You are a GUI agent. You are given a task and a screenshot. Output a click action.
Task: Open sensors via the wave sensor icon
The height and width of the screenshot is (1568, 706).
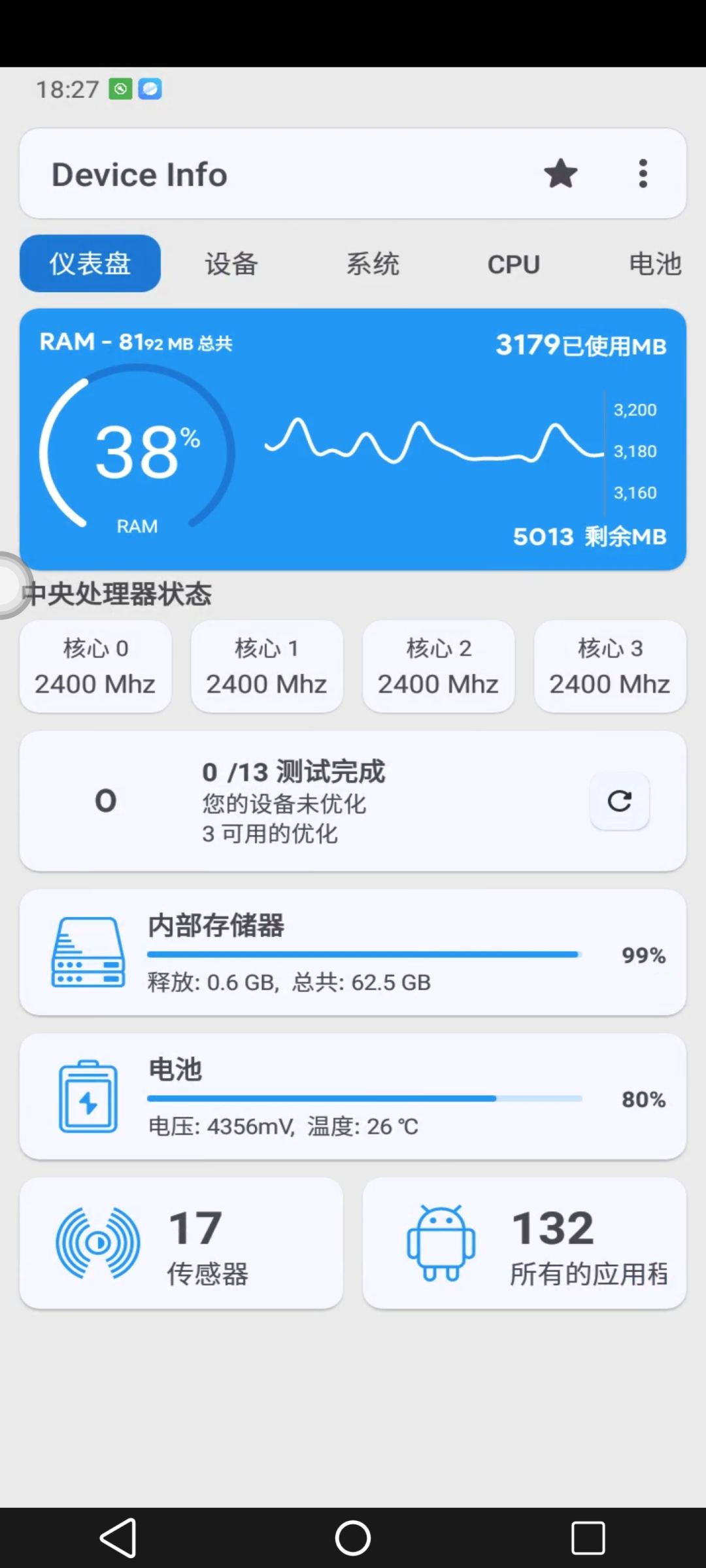pyautogui.click(x=97, y=1241)
